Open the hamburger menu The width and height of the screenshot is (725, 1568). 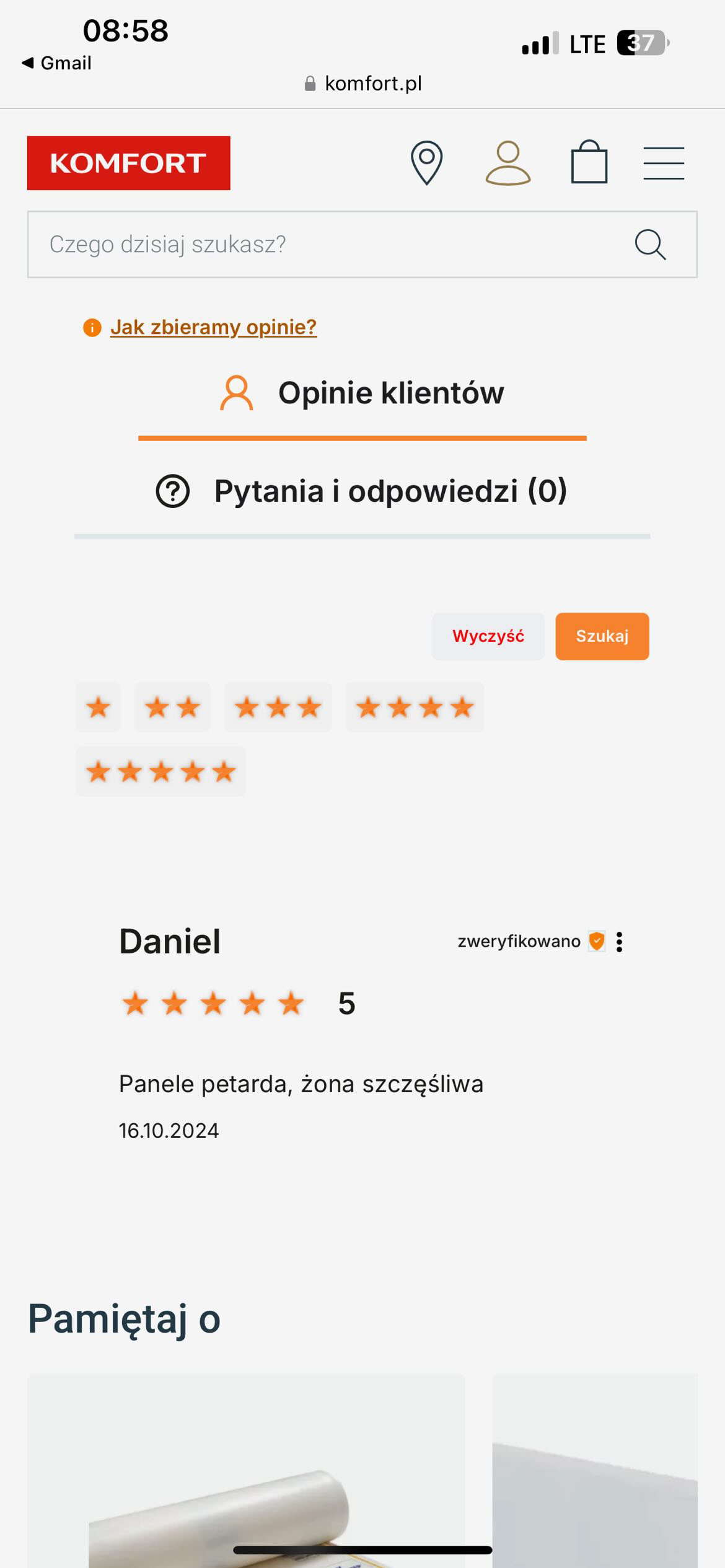663,163
